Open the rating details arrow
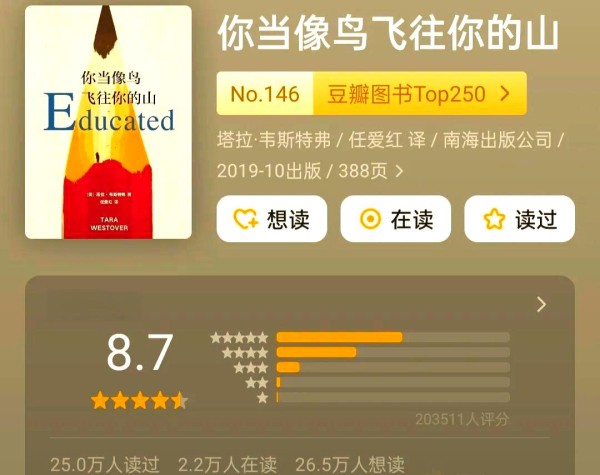Screen dimensions: 600x475 [541, 304]
